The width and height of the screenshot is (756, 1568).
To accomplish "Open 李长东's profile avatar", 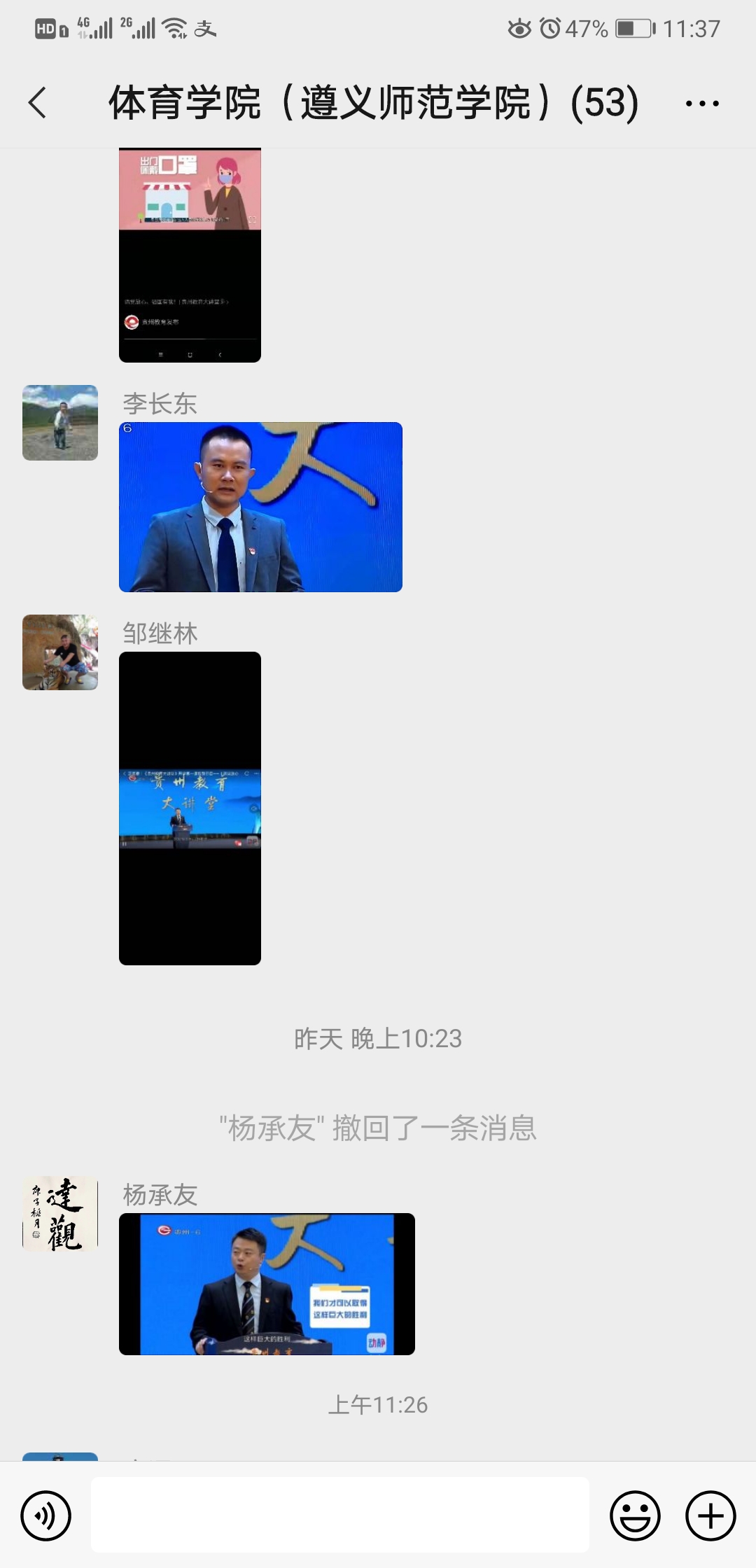I will [60, 423].
